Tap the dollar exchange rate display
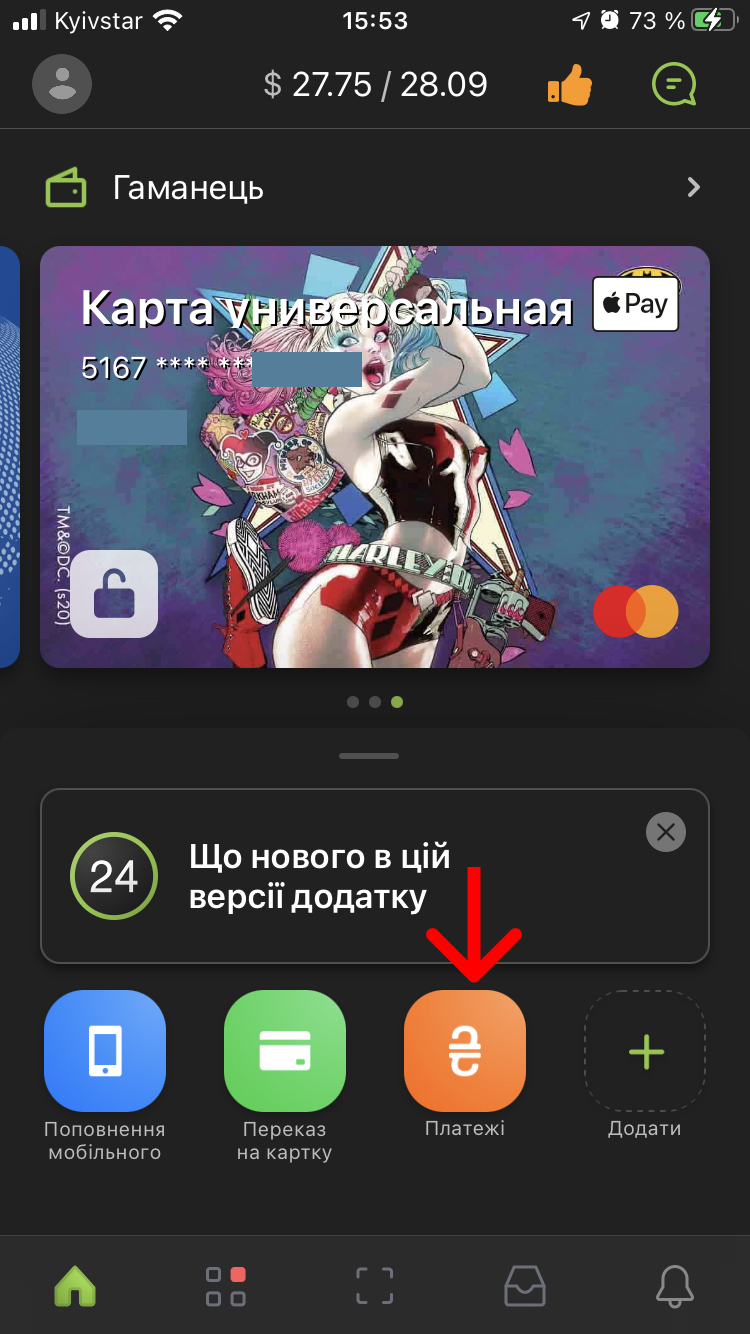The height and width of the screenshot is (1334, 750). pos(375,85)
